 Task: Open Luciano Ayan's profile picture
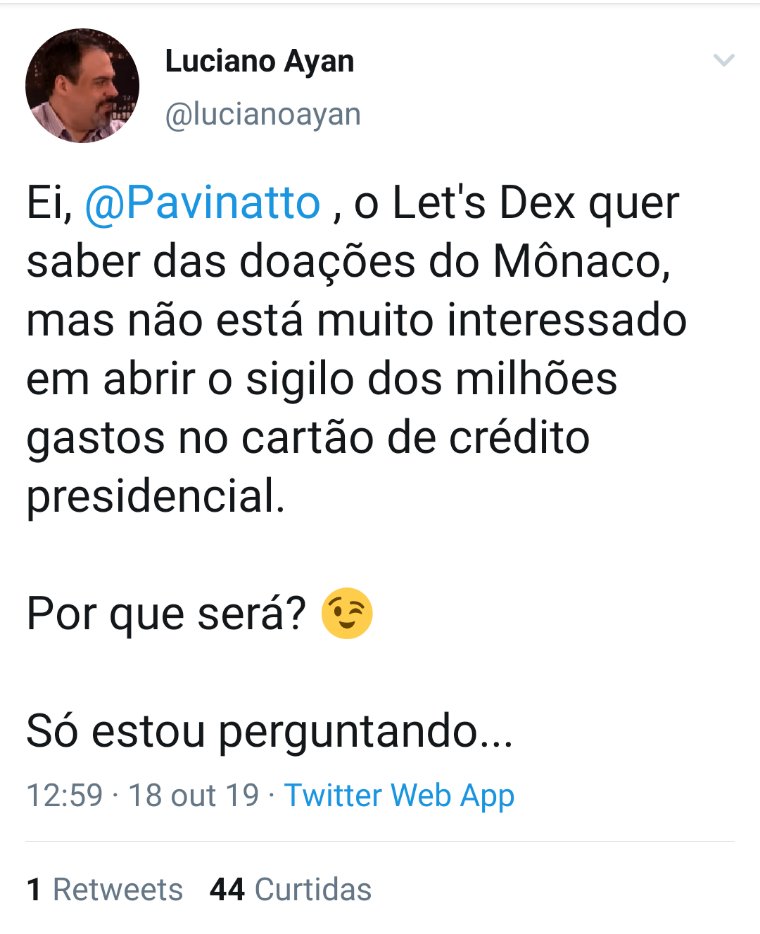(x=82, y=85)
